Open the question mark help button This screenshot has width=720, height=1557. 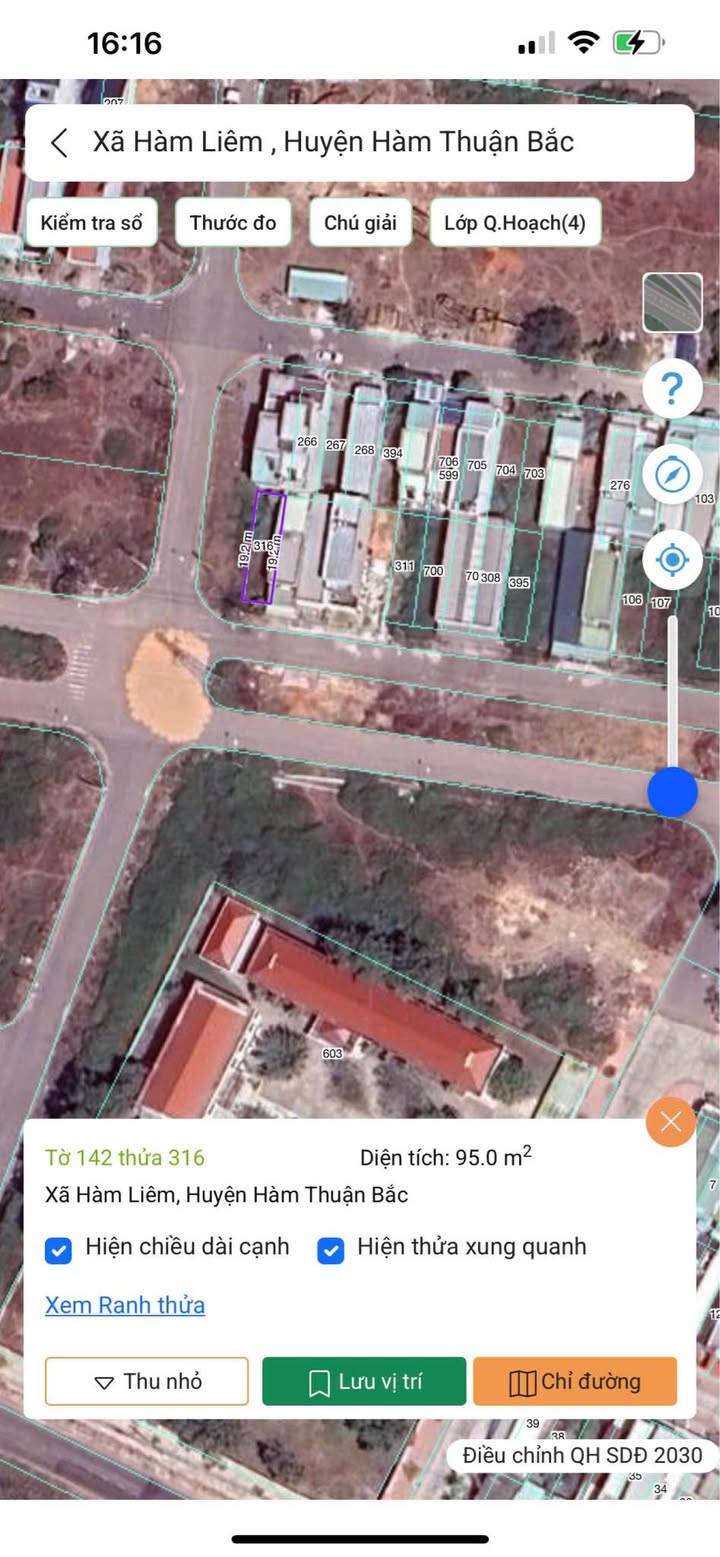click(x=671, y=388)
